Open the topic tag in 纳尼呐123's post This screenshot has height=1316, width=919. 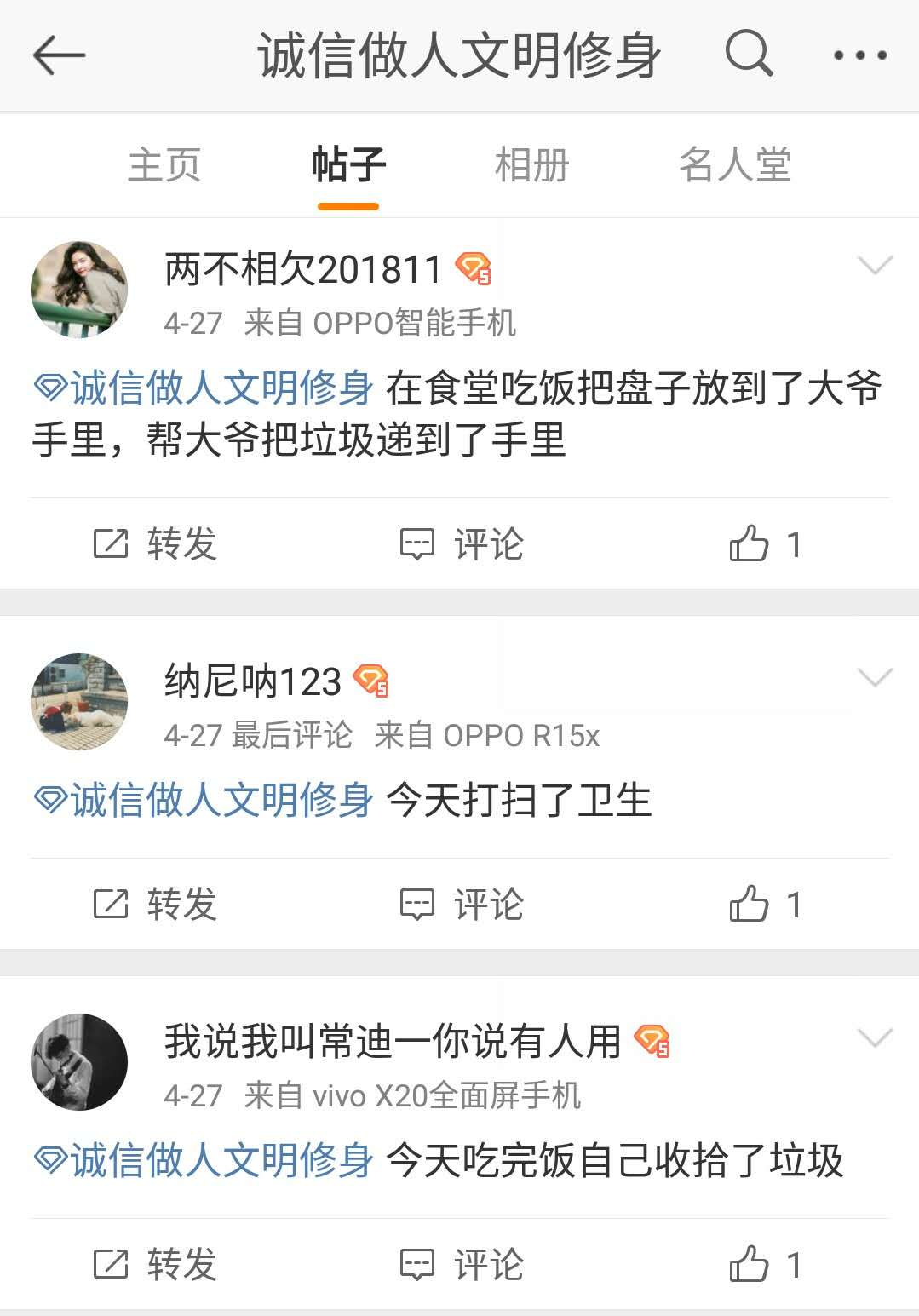point(204,800)
